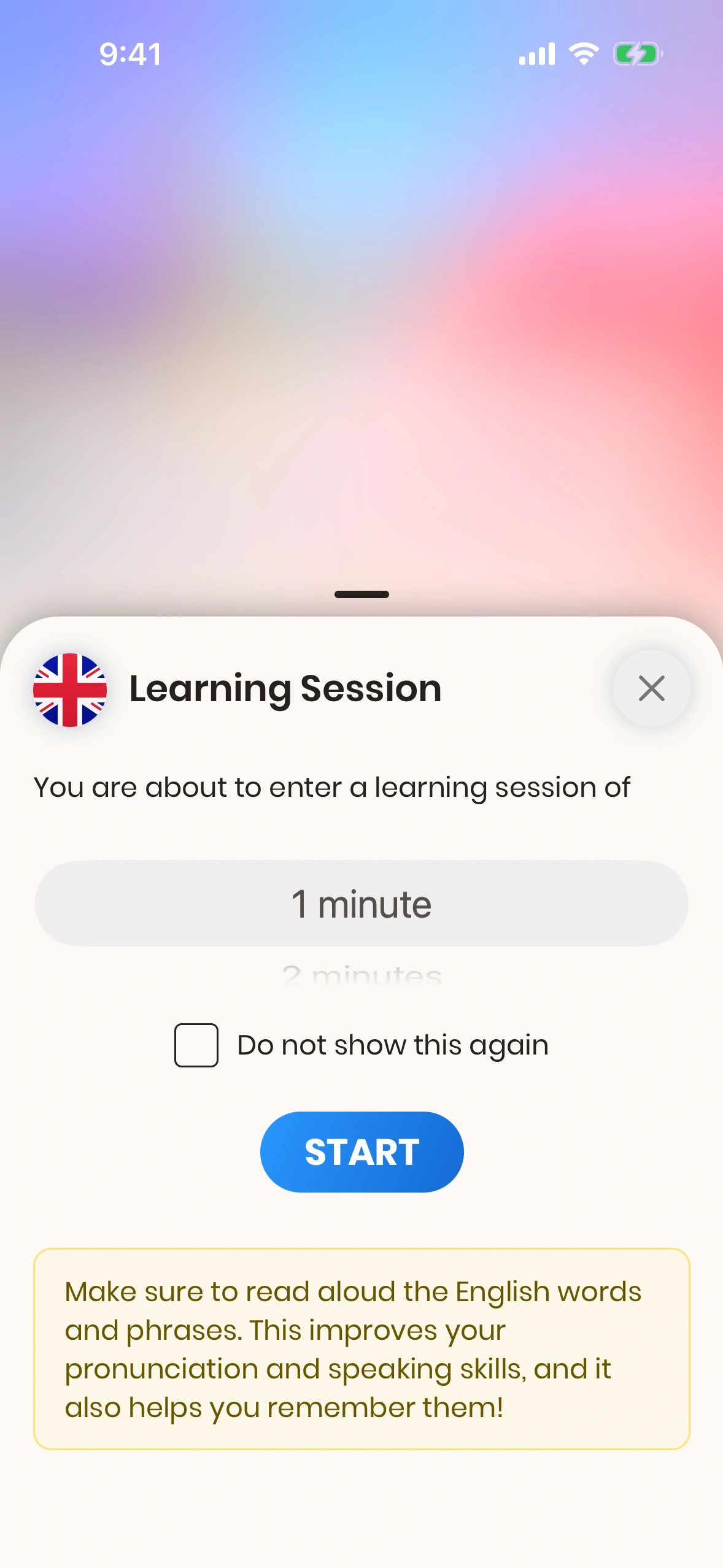Select the 2 minutes option in the picker
Screen dimensions: 723x1568
[x=361, y=974]
